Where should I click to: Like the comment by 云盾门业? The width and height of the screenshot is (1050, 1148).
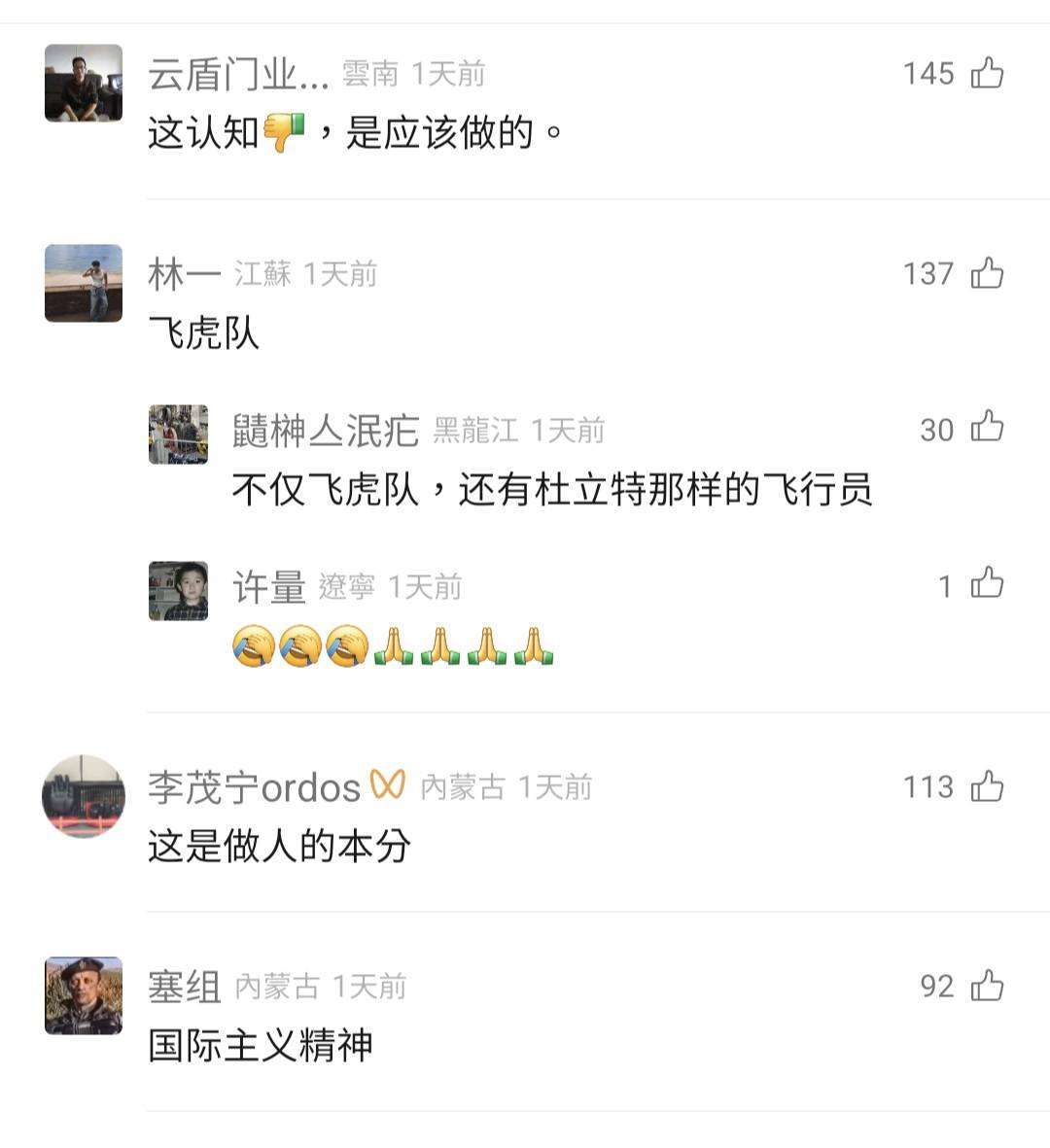987,73
